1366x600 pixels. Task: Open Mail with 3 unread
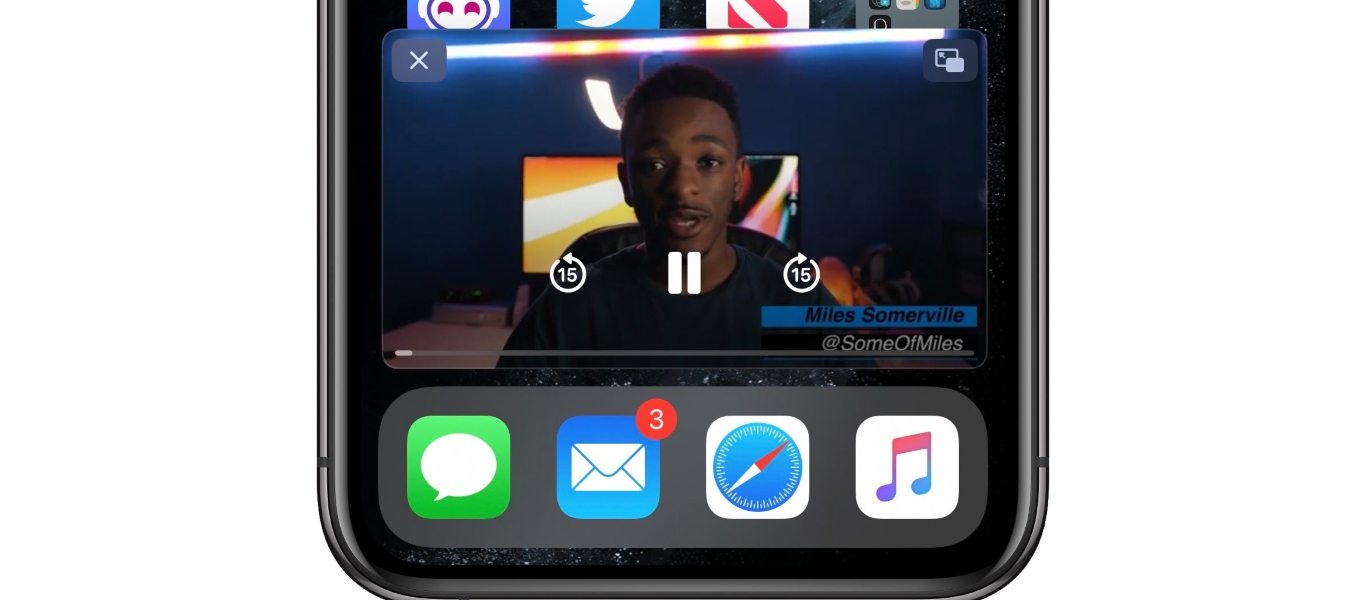(x=608, y=467)
